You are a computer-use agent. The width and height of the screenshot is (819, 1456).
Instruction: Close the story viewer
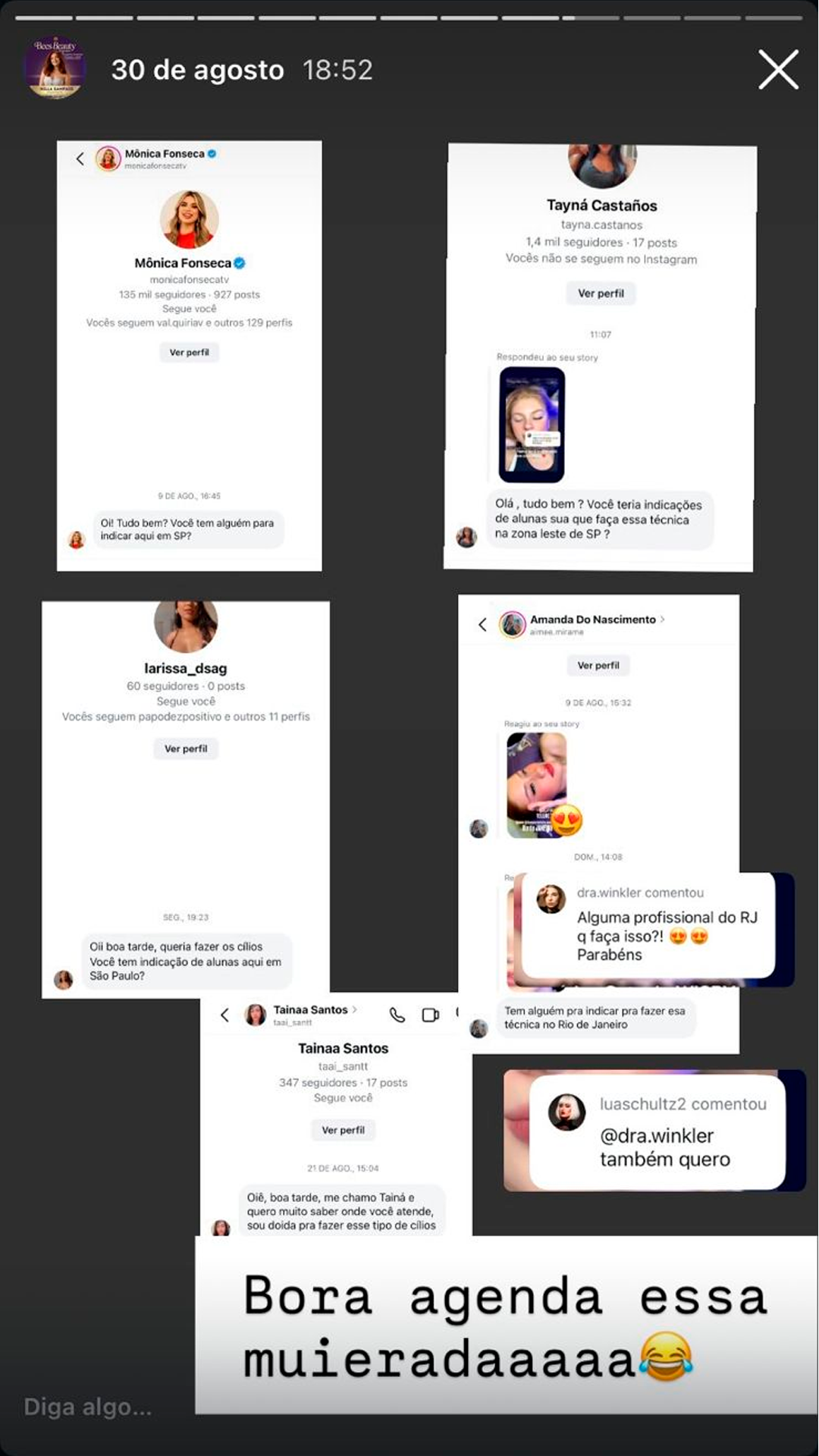[x=778, y=70]
